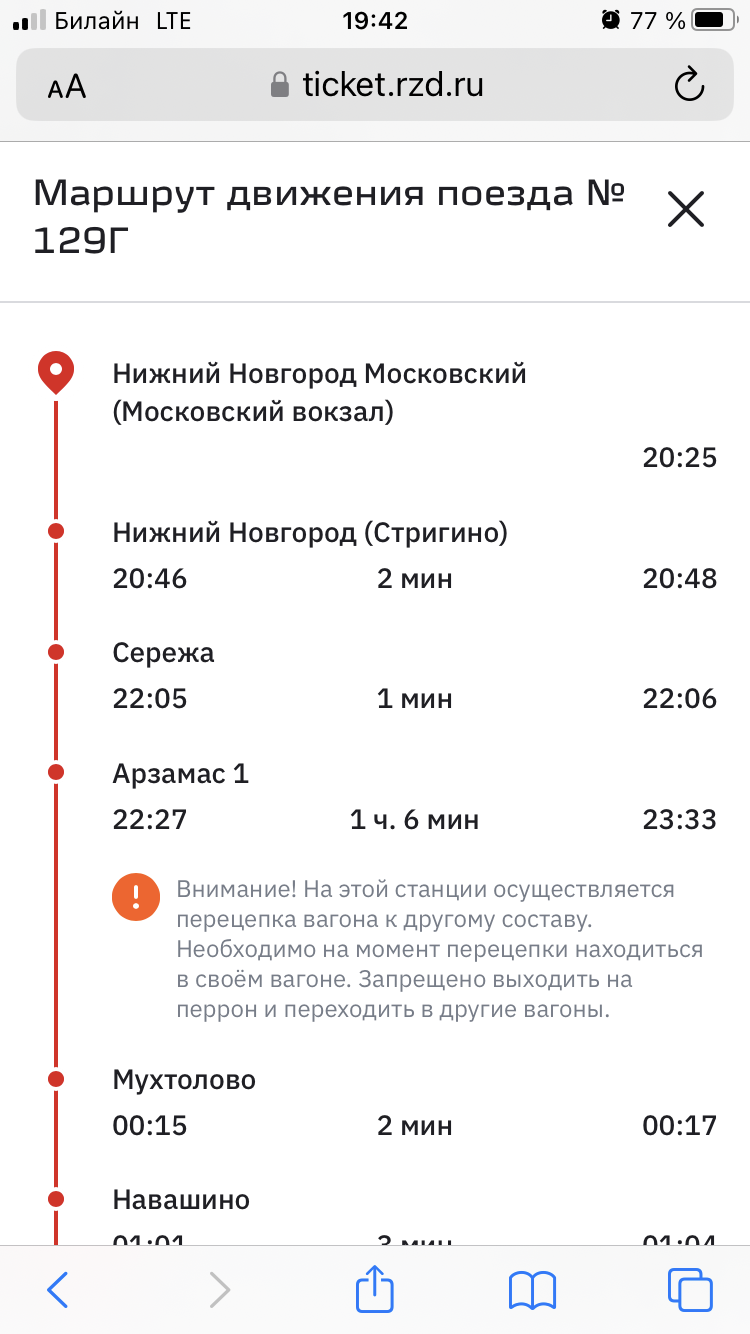The image size is (750, 1334).
Task: Go back to the previous page
Action: 58,1290
